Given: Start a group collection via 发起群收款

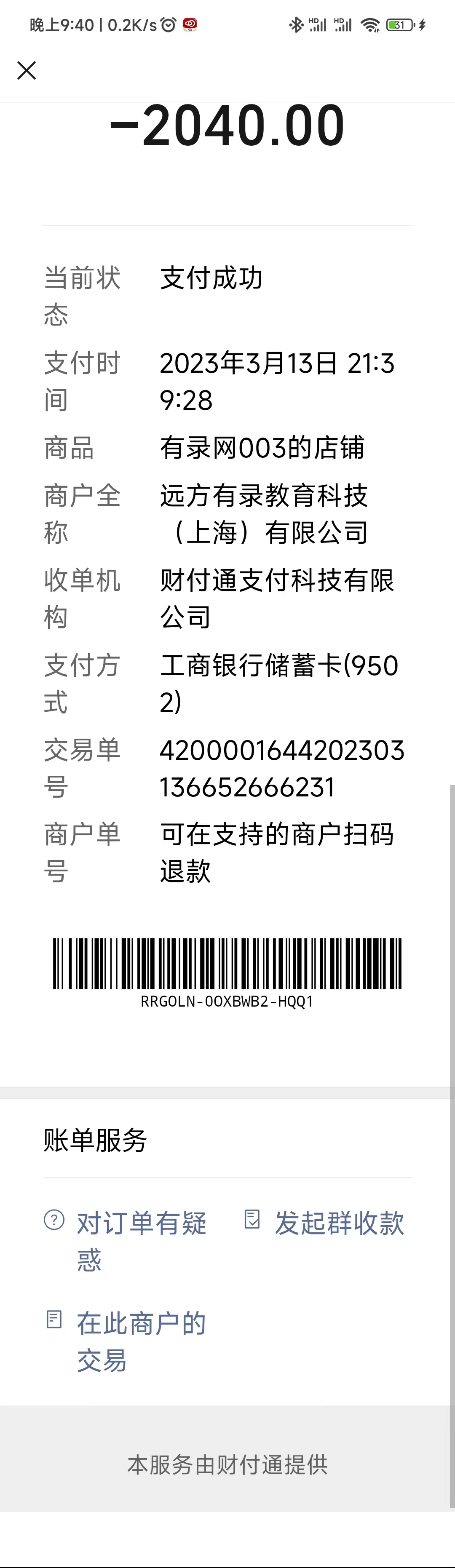Looking at the screenshot, I should point(338,1223).
